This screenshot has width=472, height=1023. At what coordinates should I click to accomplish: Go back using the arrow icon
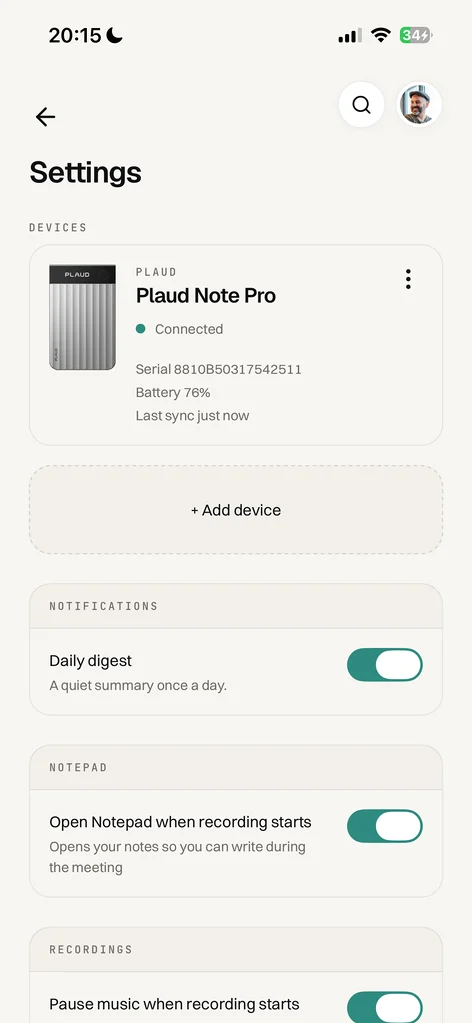pos(45,117)
